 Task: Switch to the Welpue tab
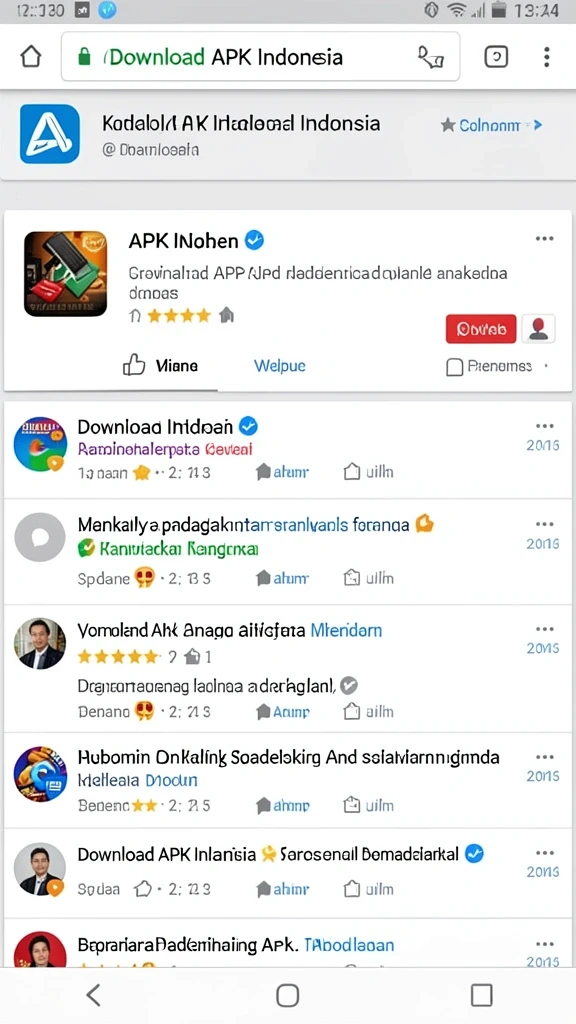[x=280, y=366]
